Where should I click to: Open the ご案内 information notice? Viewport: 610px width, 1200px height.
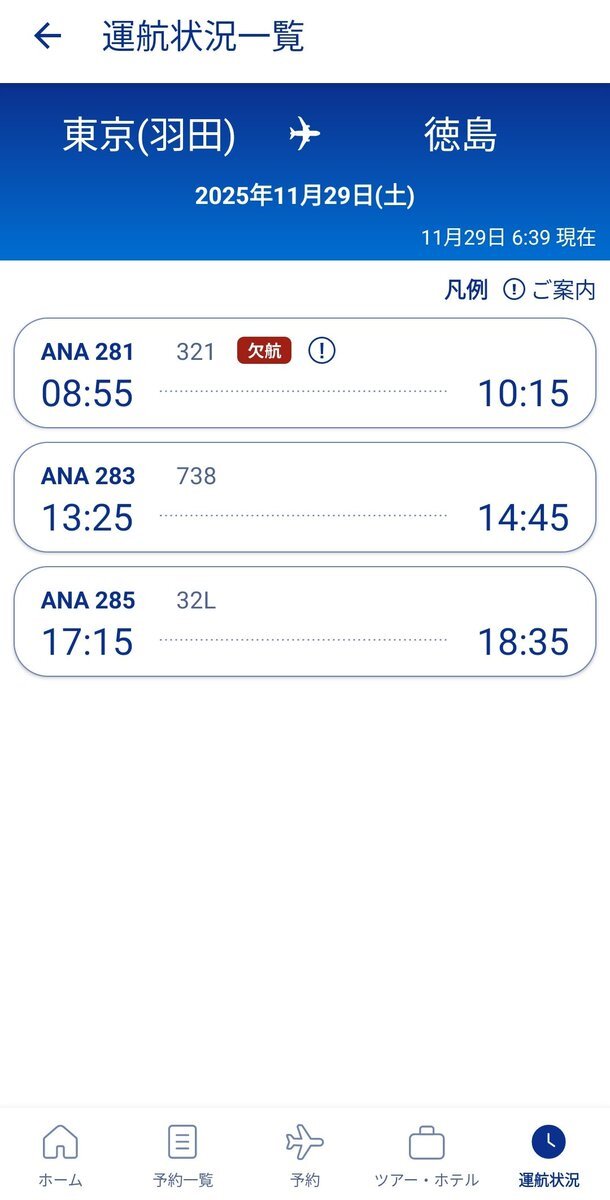coord(549,290)
